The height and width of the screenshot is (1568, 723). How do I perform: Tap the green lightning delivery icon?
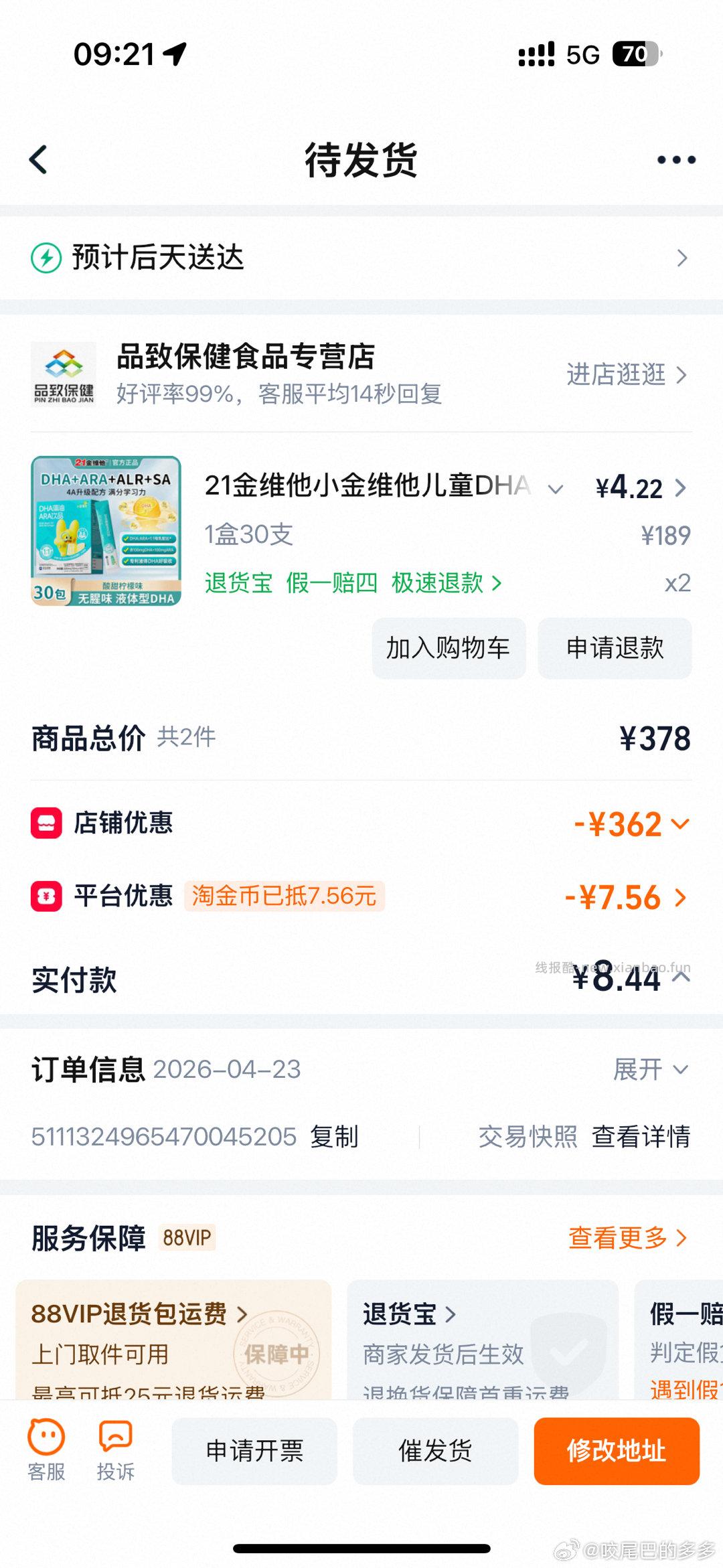tap(45, 257)
